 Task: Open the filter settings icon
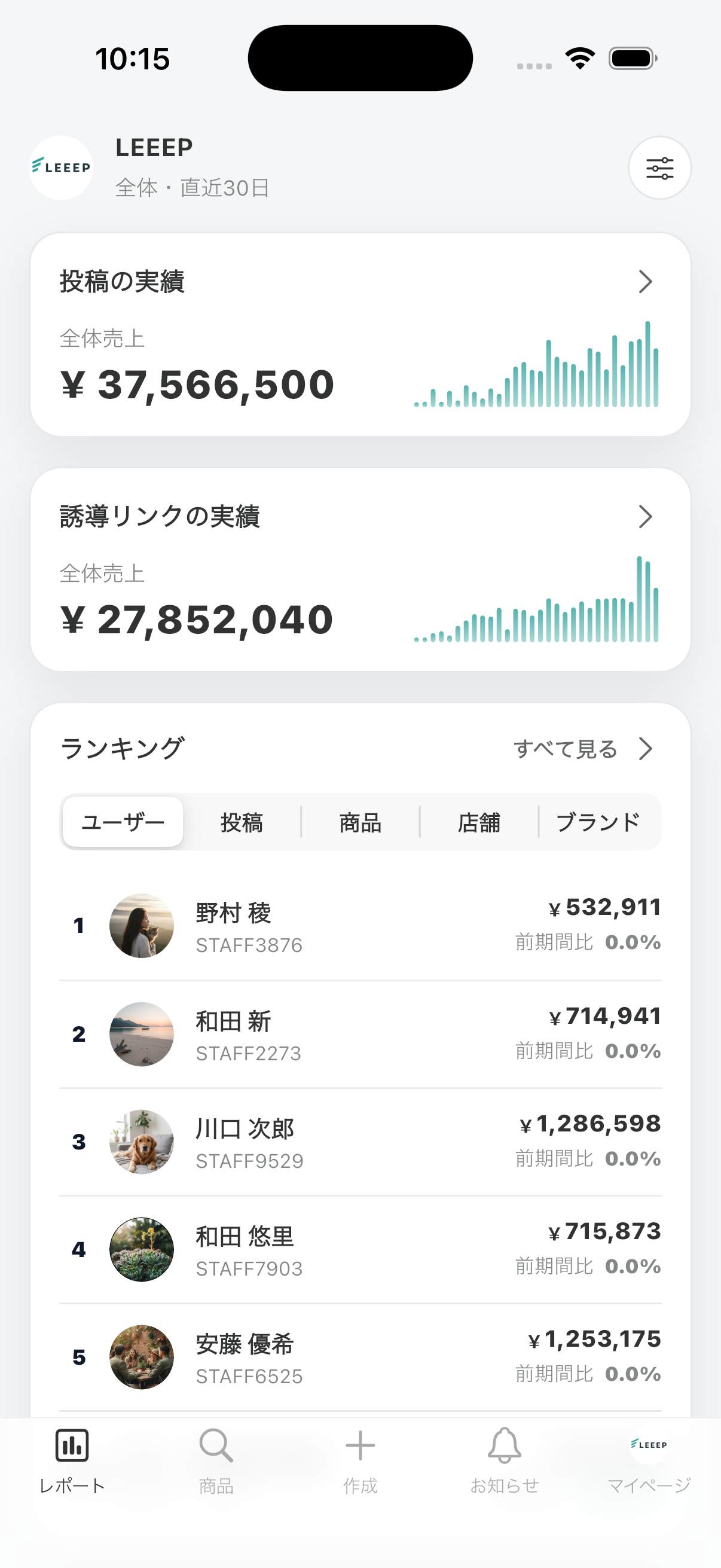point(659,167)
